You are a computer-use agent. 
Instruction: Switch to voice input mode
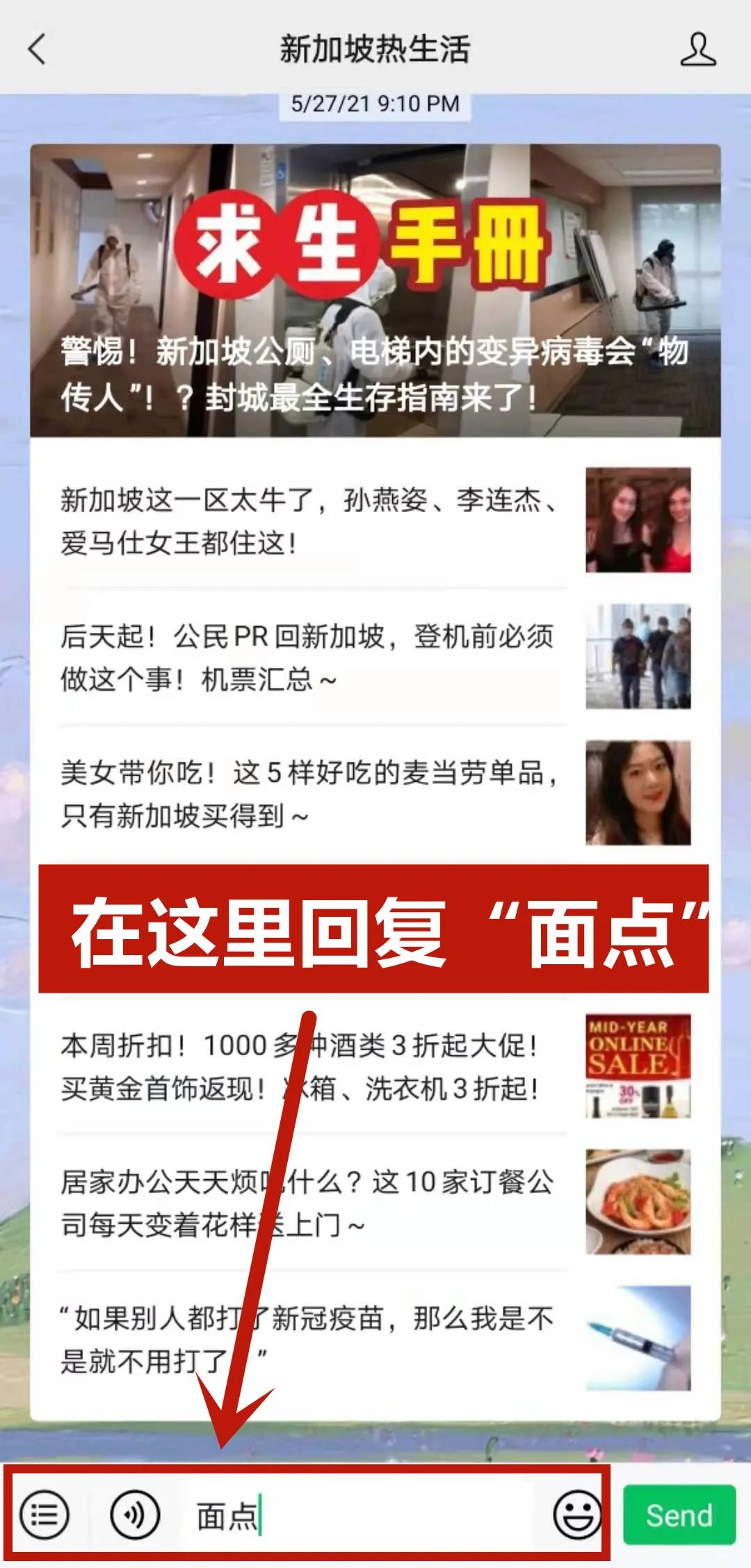click(135, 1514)
